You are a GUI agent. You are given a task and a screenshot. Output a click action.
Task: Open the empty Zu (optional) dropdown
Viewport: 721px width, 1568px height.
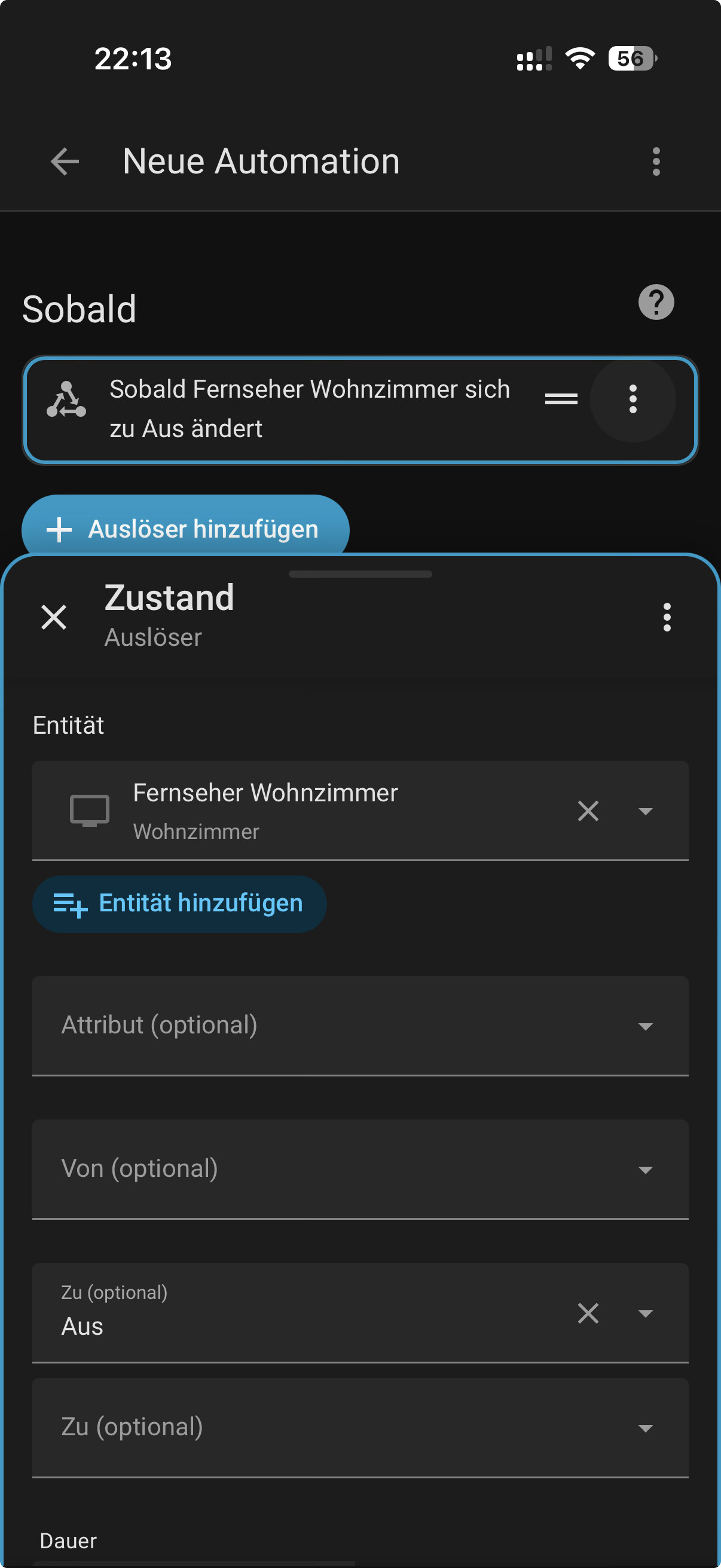pyautogui.click(x=360, y=1427)
